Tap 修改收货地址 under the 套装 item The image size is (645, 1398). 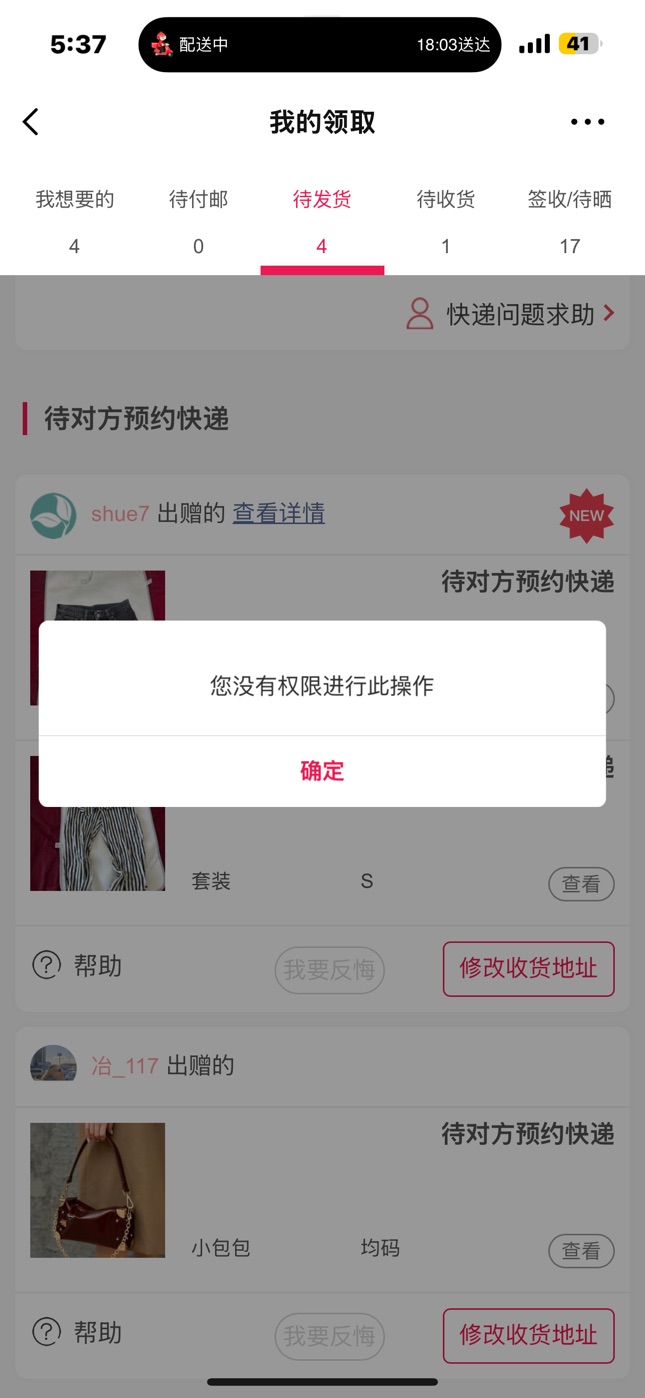[528, 968]
